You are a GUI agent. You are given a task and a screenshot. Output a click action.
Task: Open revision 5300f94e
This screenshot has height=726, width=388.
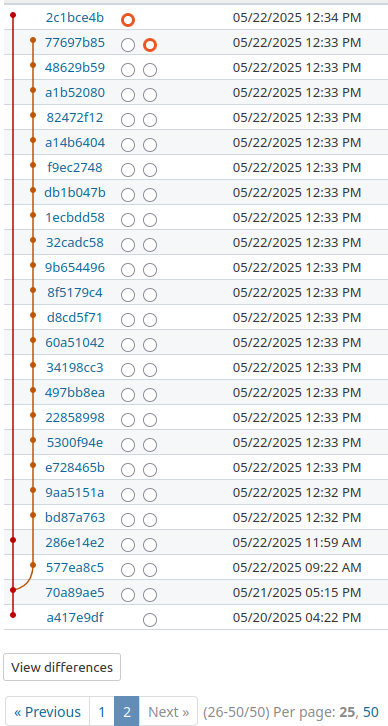[75, 443]
